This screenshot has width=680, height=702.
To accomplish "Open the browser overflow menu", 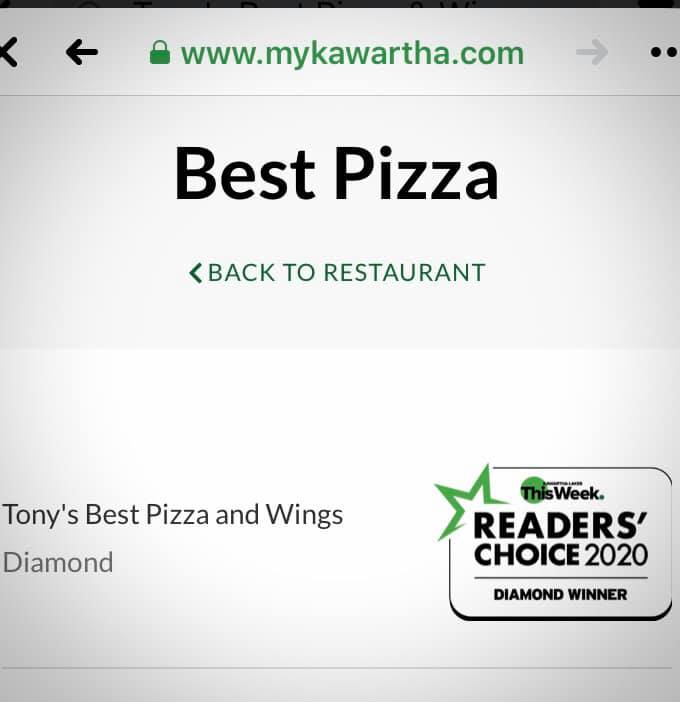I will [664, 53].
